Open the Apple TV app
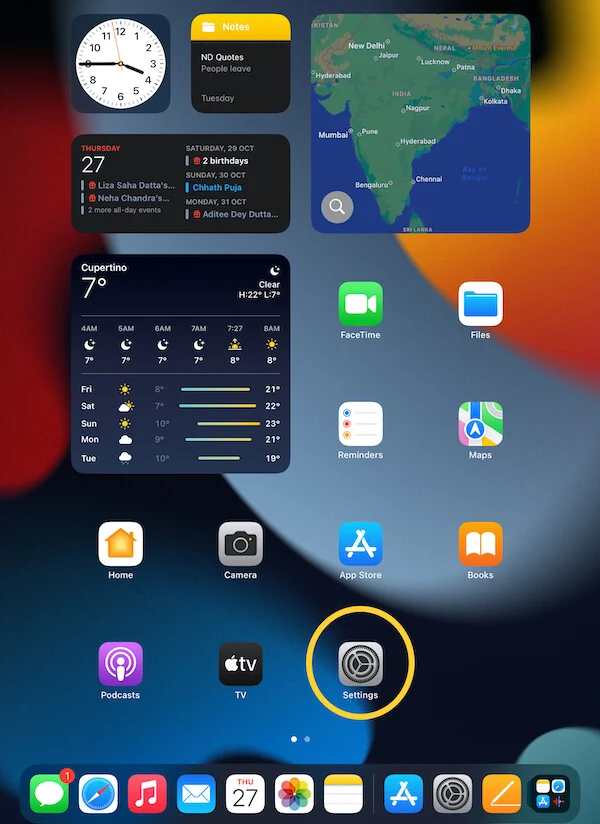The height and width of the screenshot is (824, 600). point(240,664)
